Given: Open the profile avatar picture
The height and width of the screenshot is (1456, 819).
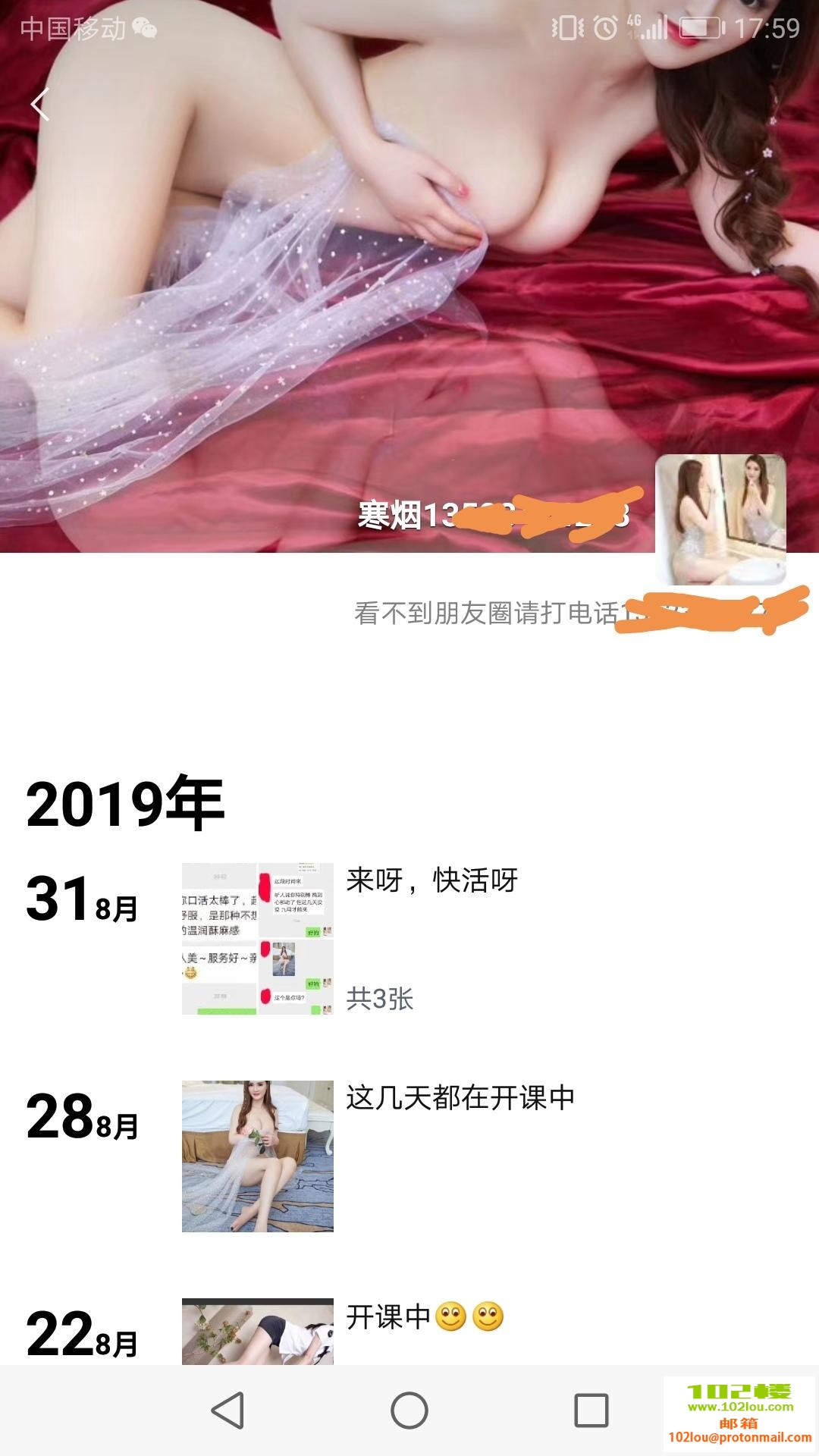Looking at the screenshot, I should 720,520.
